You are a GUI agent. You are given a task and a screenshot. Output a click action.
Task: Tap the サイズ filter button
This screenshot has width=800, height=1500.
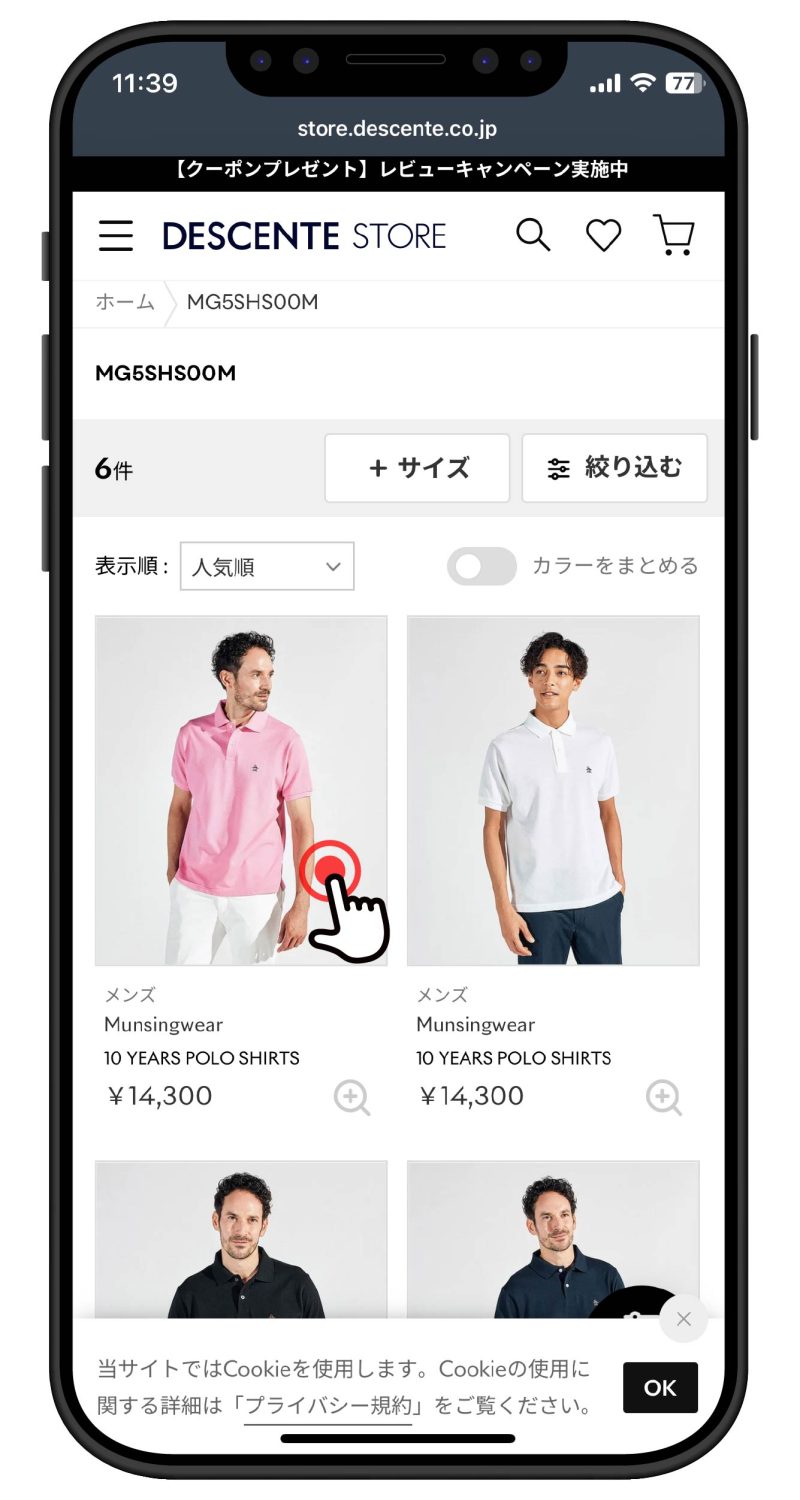pos(417,468)
